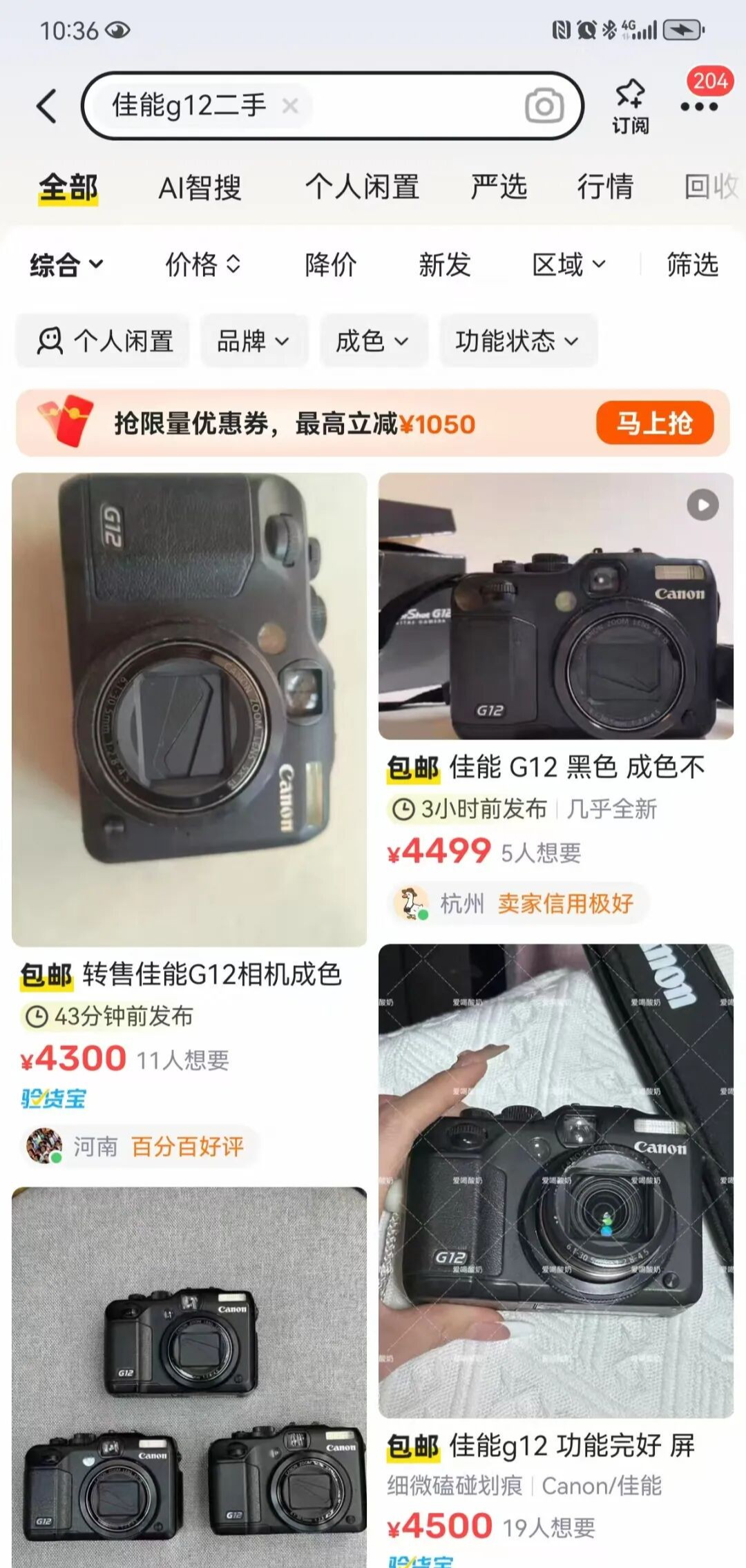Show 降价 listings

(330, 264)
